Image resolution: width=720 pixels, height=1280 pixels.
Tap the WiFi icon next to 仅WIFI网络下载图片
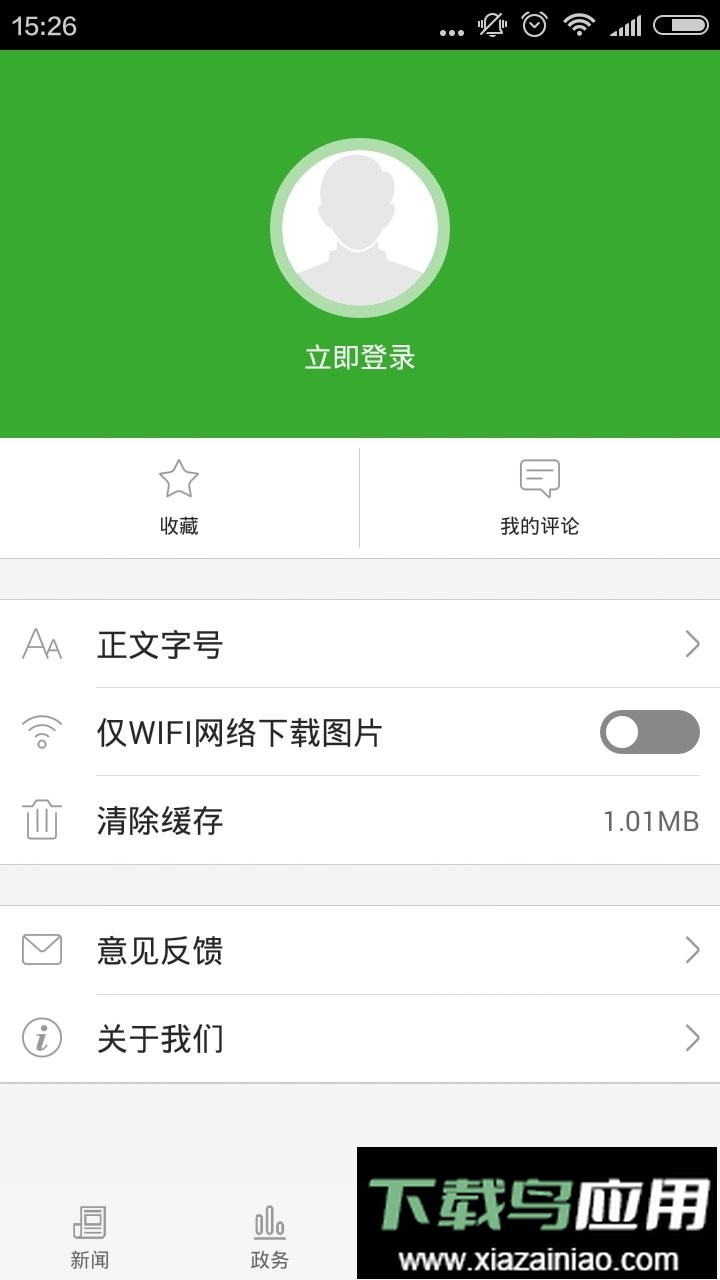pyautogui.click(x=41, y=733)
